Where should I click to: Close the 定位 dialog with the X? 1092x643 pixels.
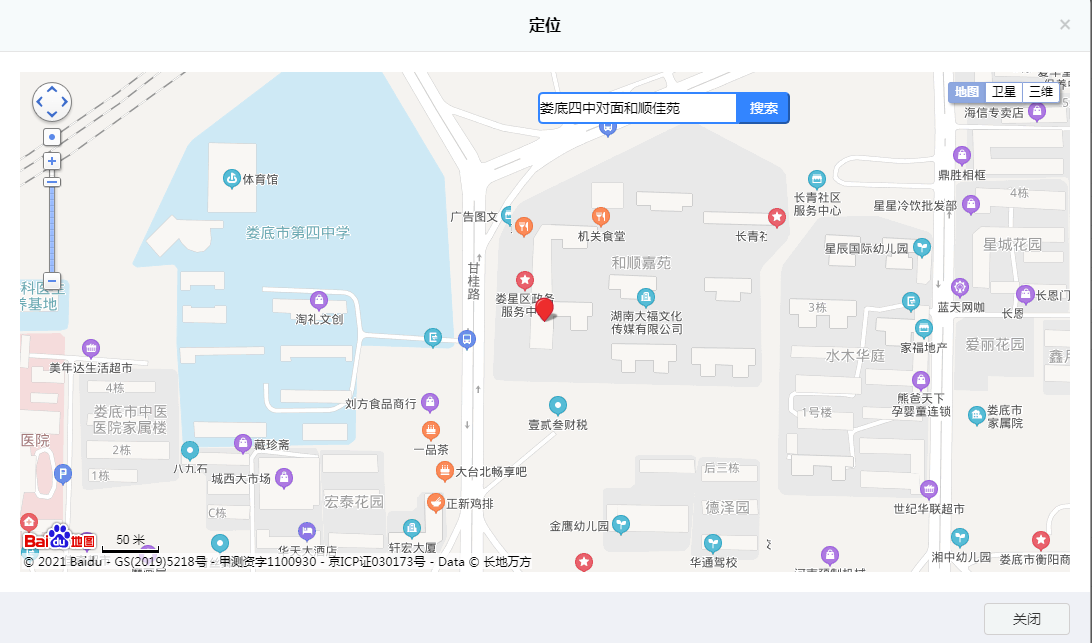point(1065,25)
